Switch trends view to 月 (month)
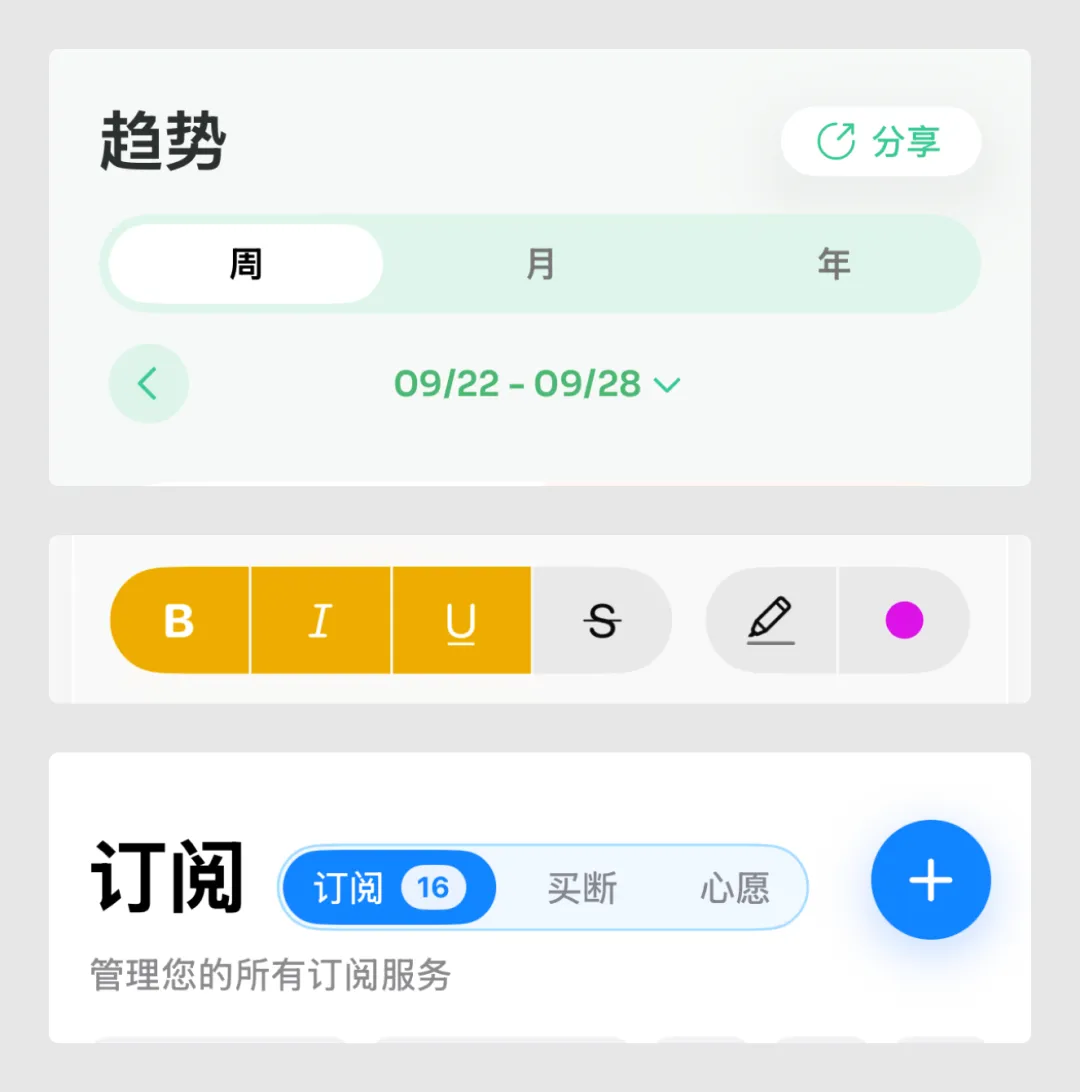Screen dimensions: 1080x1092 point(539,263)
